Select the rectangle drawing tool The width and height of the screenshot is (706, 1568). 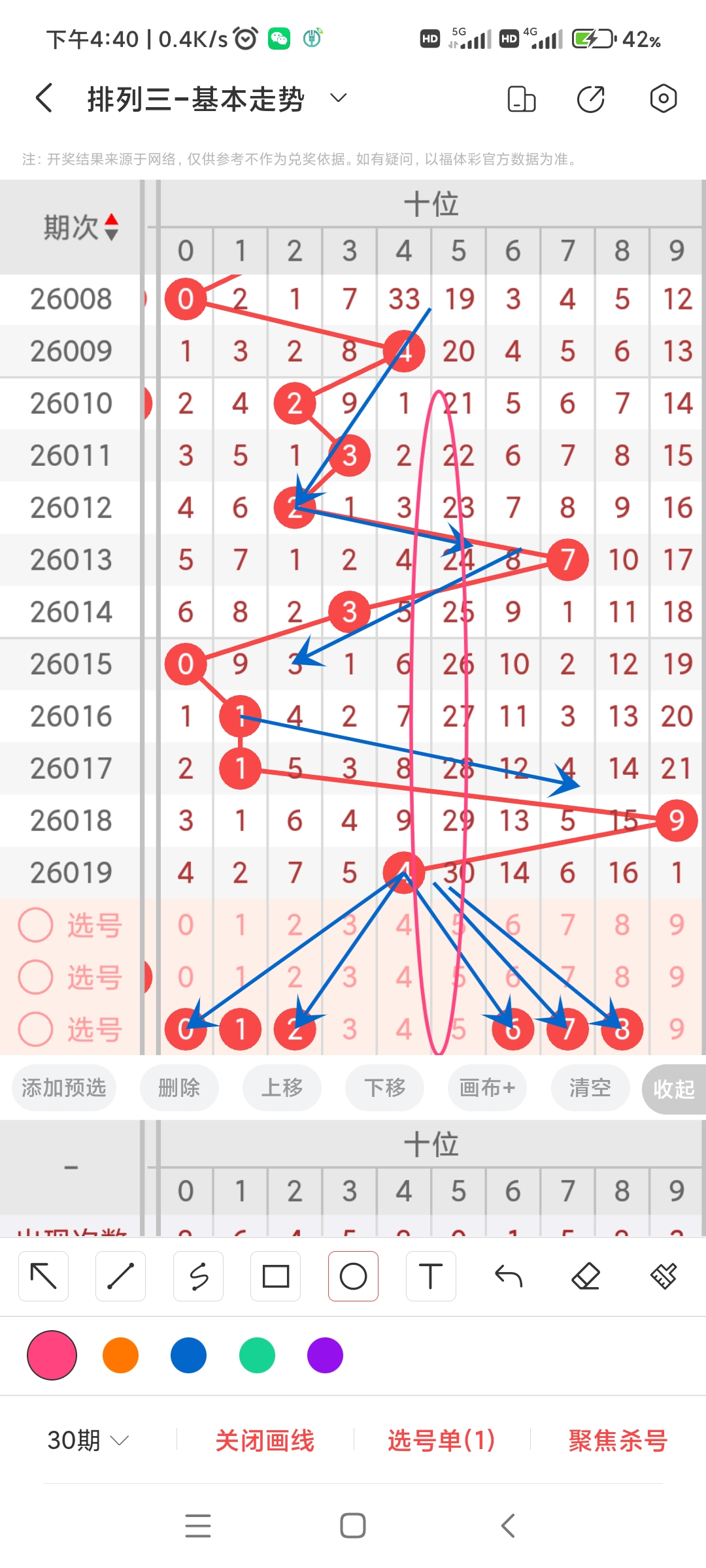click(x=276, y=1275)
